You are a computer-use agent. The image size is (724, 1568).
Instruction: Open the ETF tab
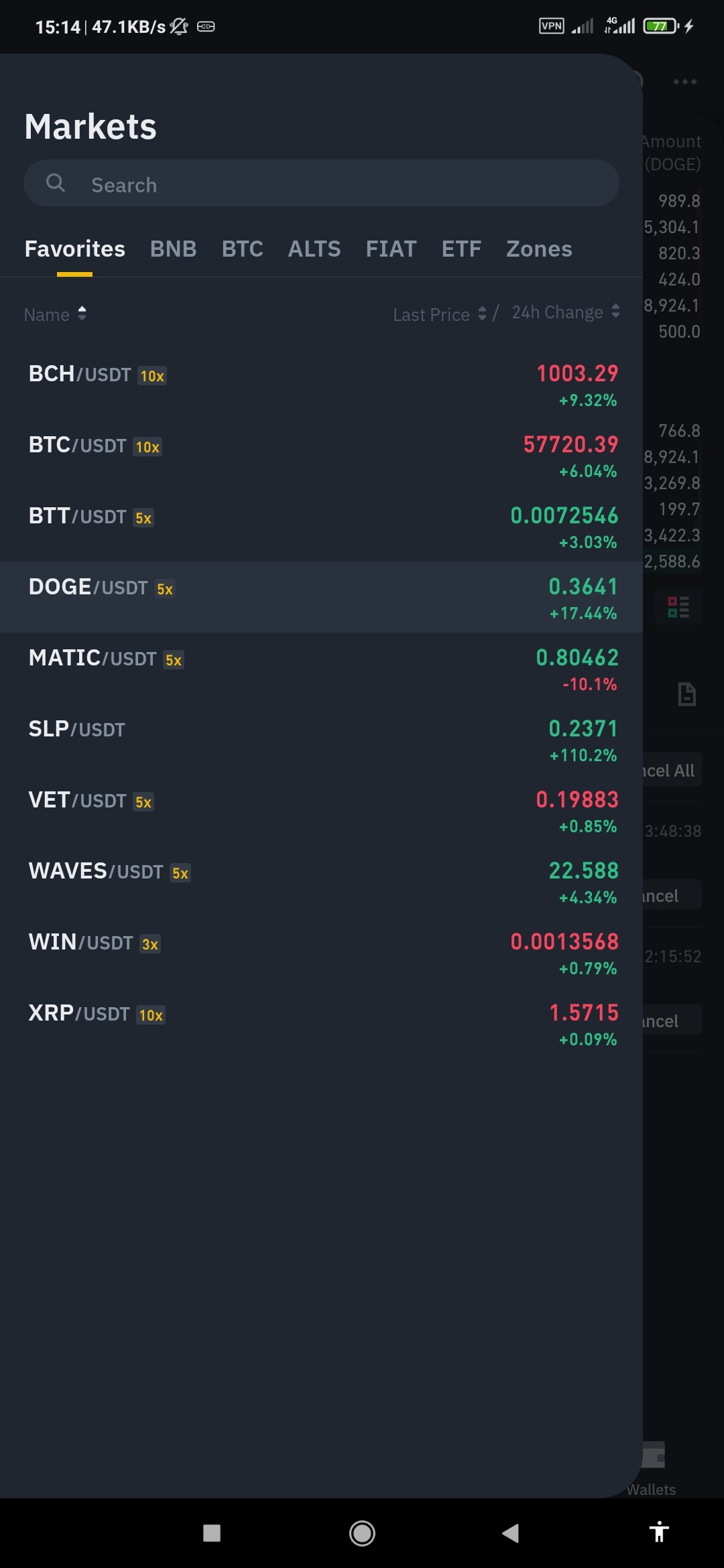pos(461,249)
